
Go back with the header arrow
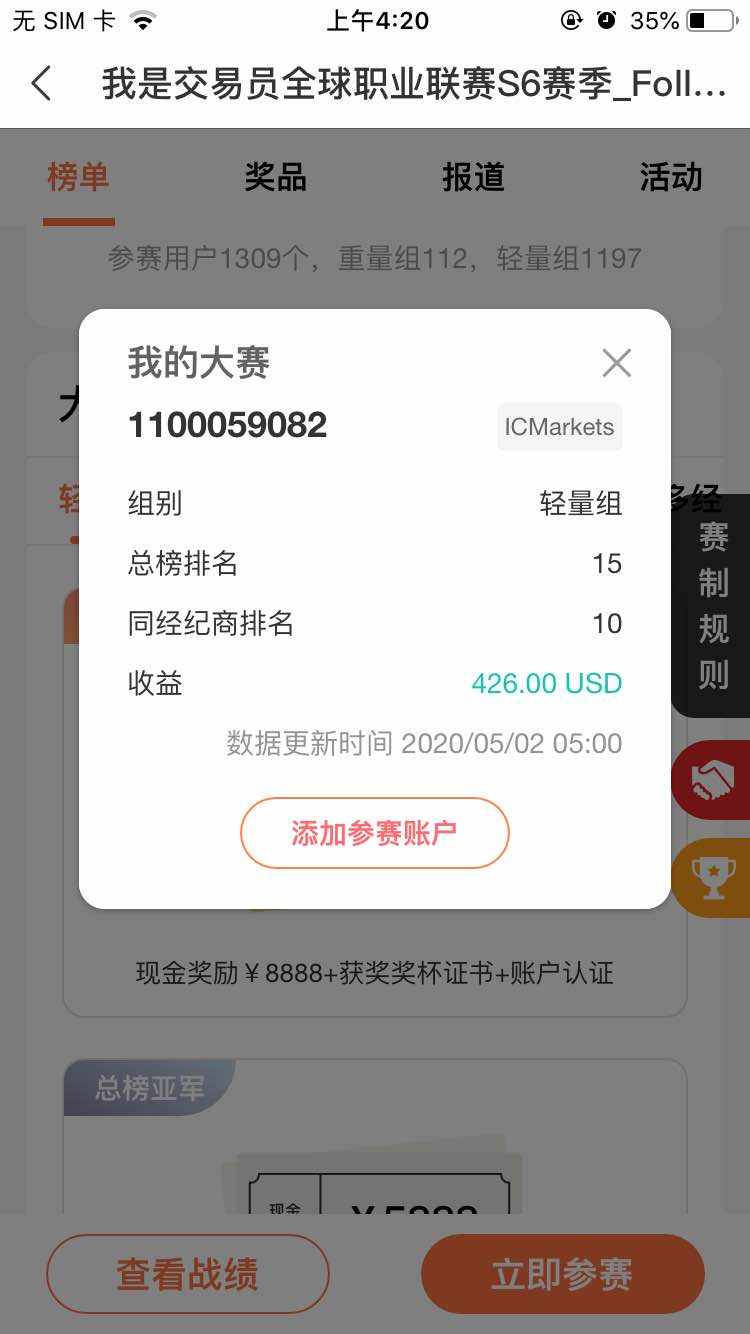tap(41, 84)
